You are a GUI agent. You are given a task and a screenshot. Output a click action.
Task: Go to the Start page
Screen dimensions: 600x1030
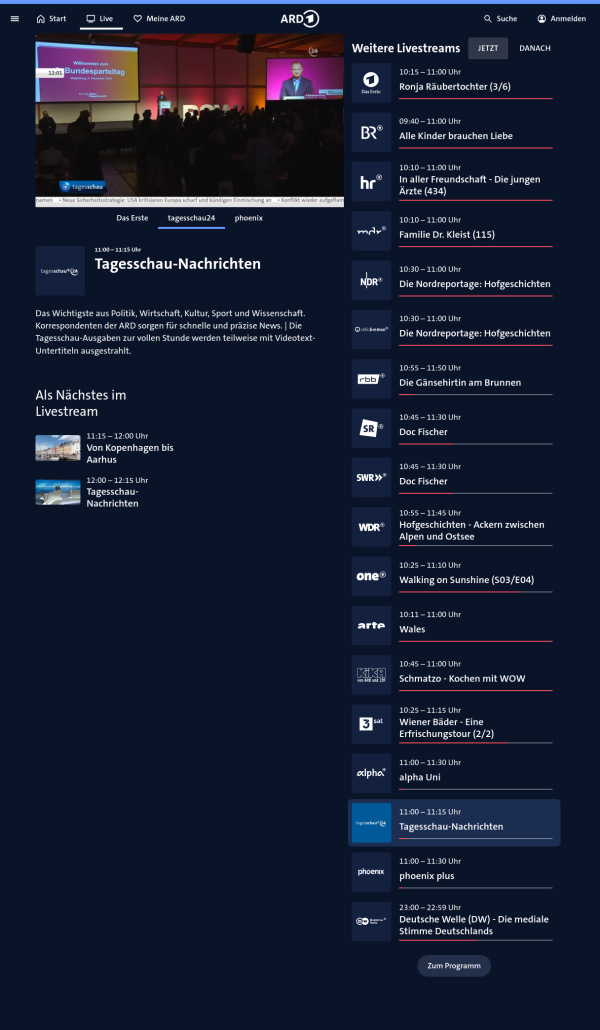(x=51, y=18)
